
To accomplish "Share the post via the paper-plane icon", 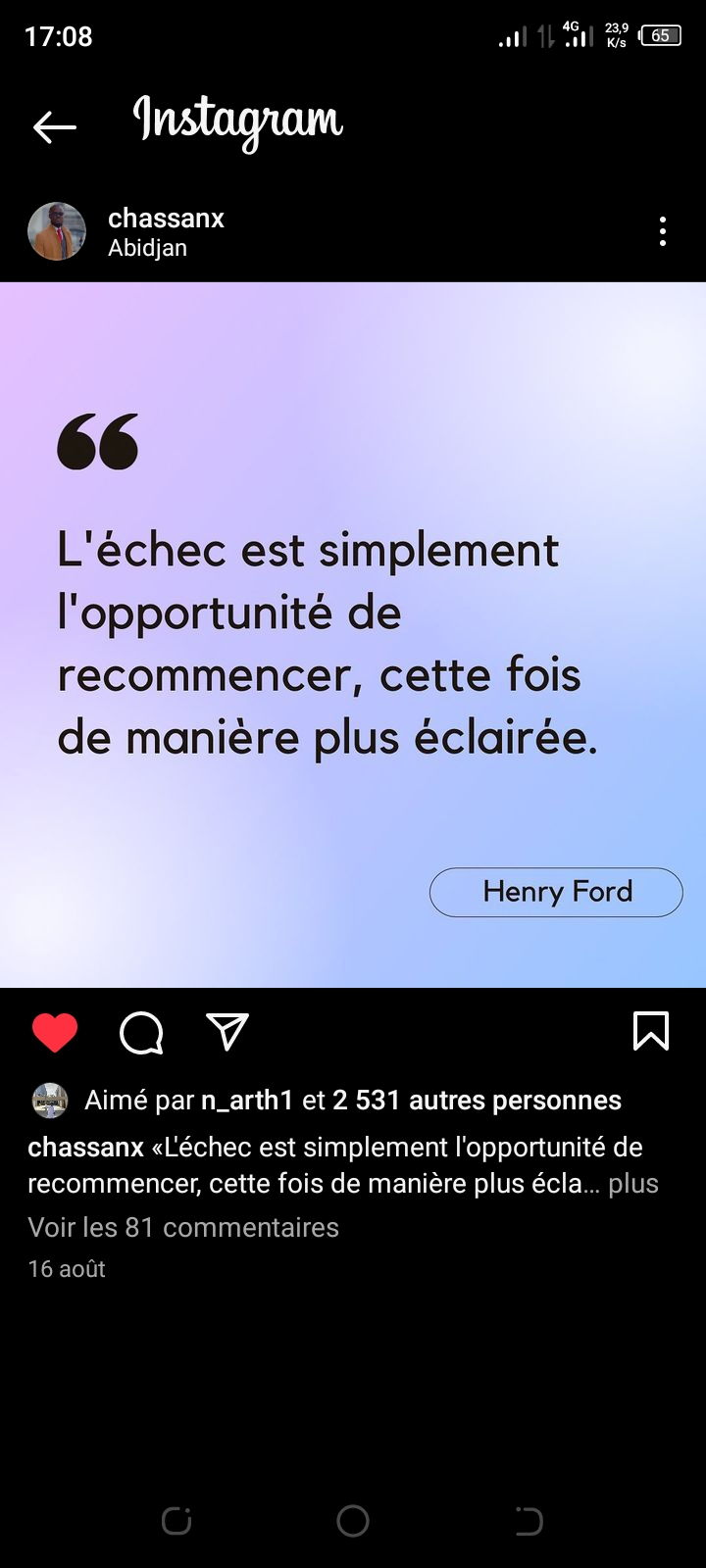I will [227, 1031].
